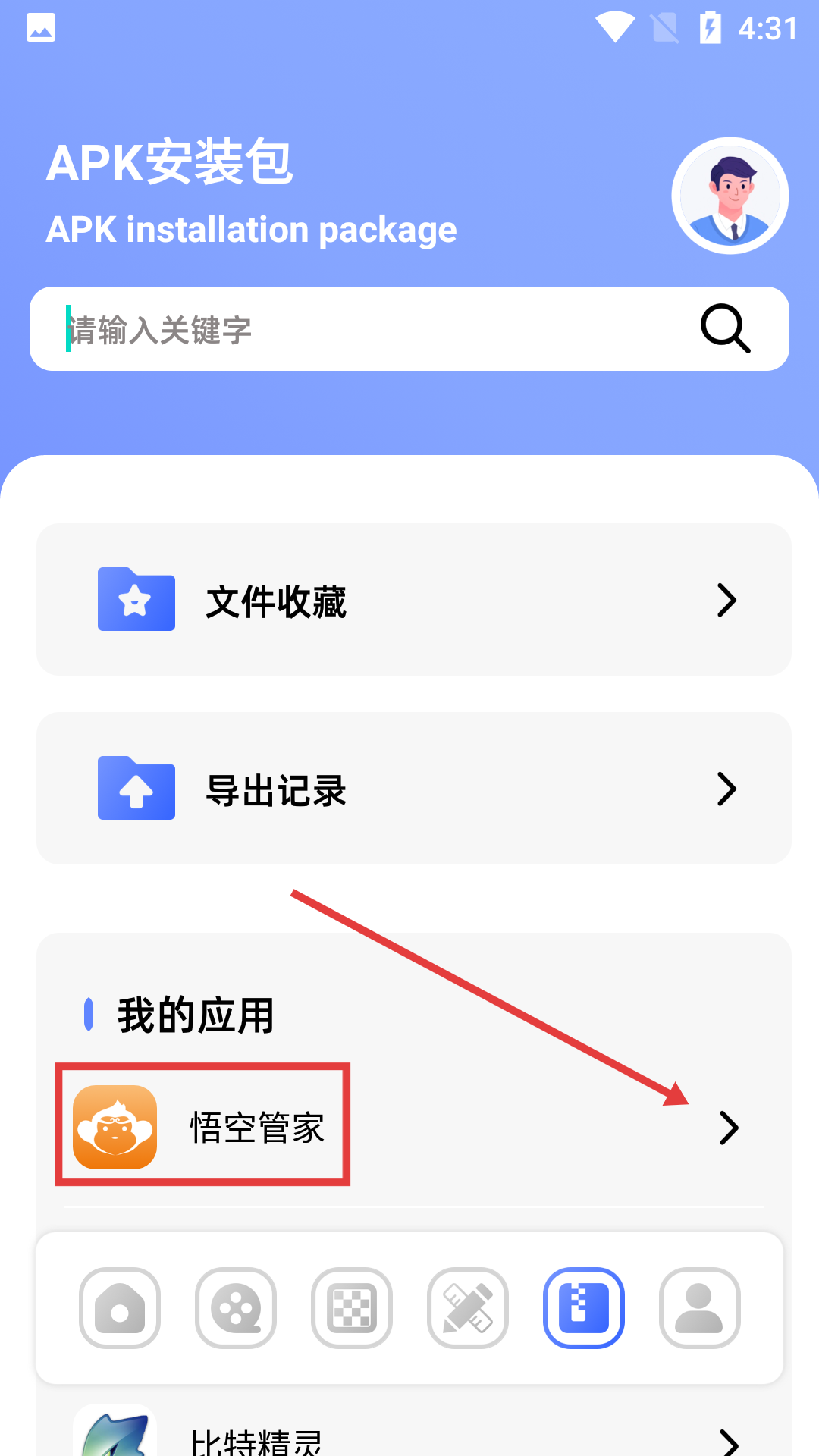The height and width of the screenshot is (1456, 819).
Task: Tap the magnifier search icon
Action: coord(725,328)
